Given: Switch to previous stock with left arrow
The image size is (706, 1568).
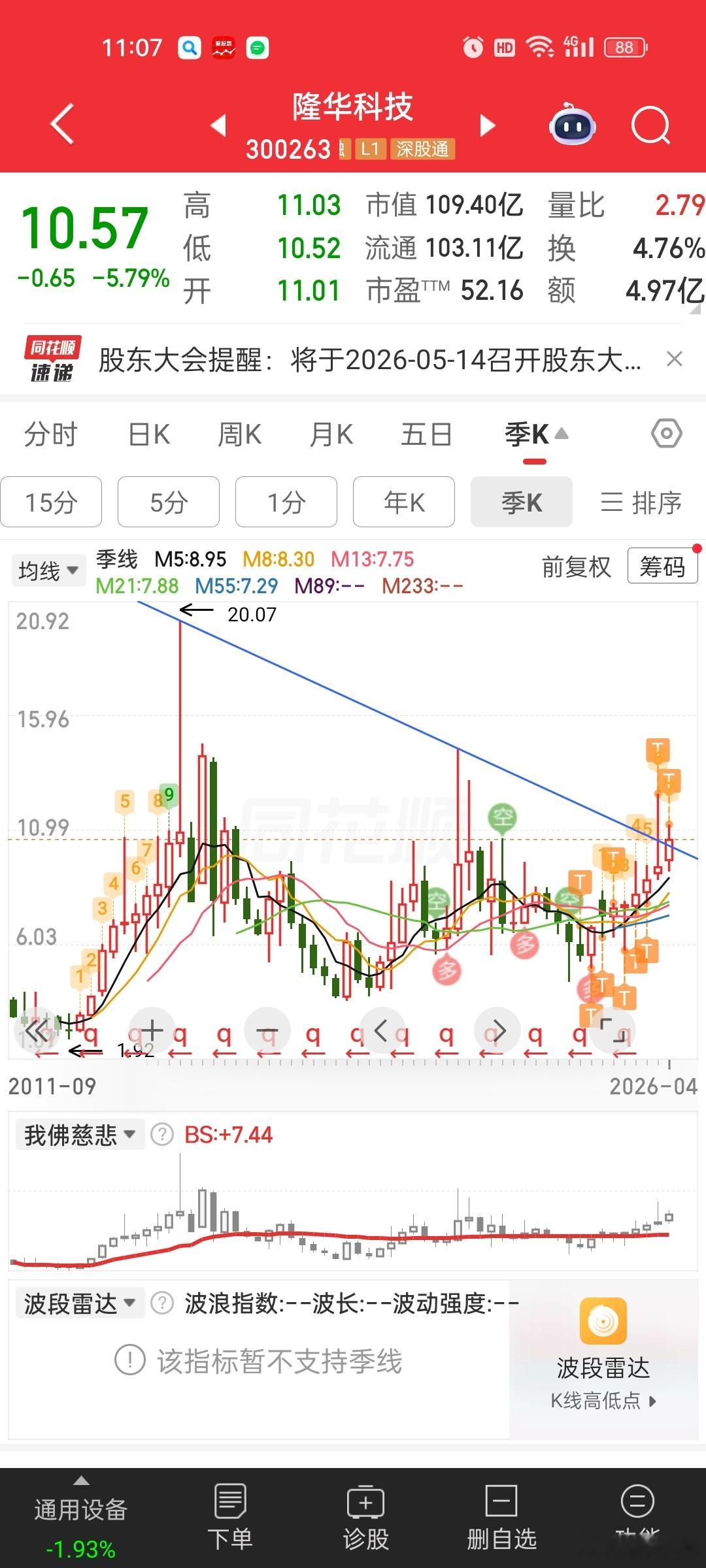Looking at the screenshot, I should (x=220, y=126).
